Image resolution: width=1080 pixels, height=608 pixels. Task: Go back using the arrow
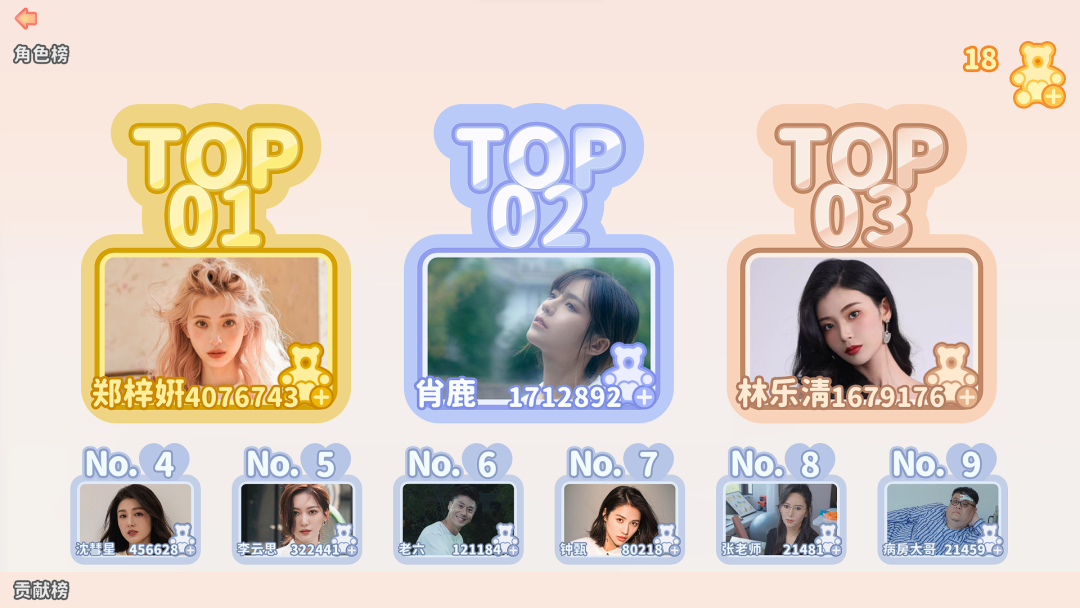[x=26, y=18]
